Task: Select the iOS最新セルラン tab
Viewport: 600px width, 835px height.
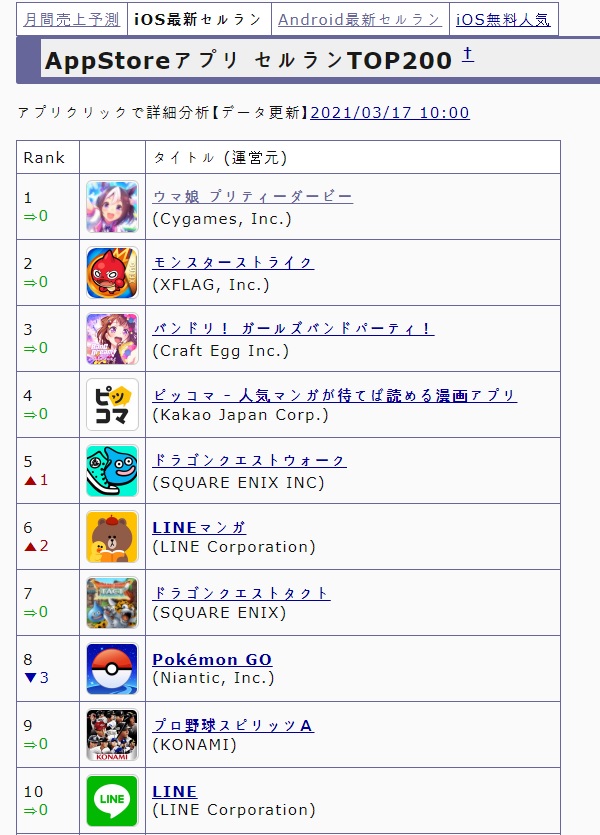Action: coord(198,20)
